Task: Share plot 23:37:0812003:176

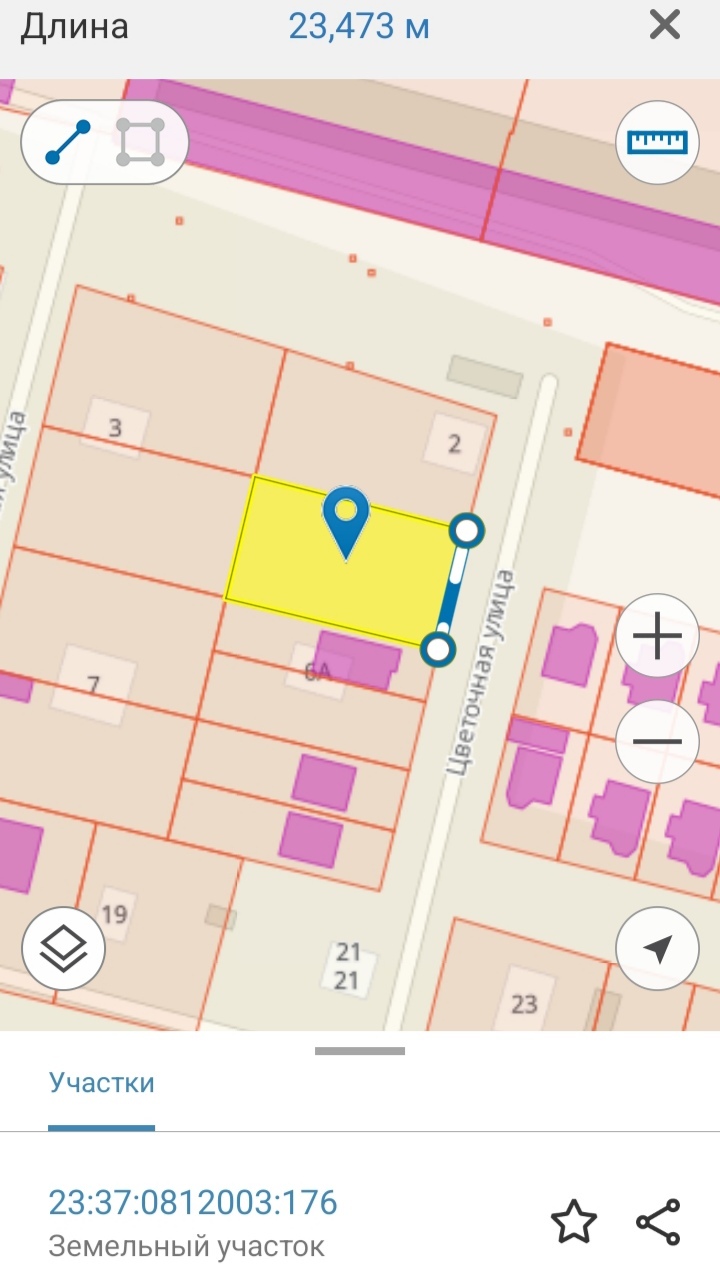Action: point(658,1222)
